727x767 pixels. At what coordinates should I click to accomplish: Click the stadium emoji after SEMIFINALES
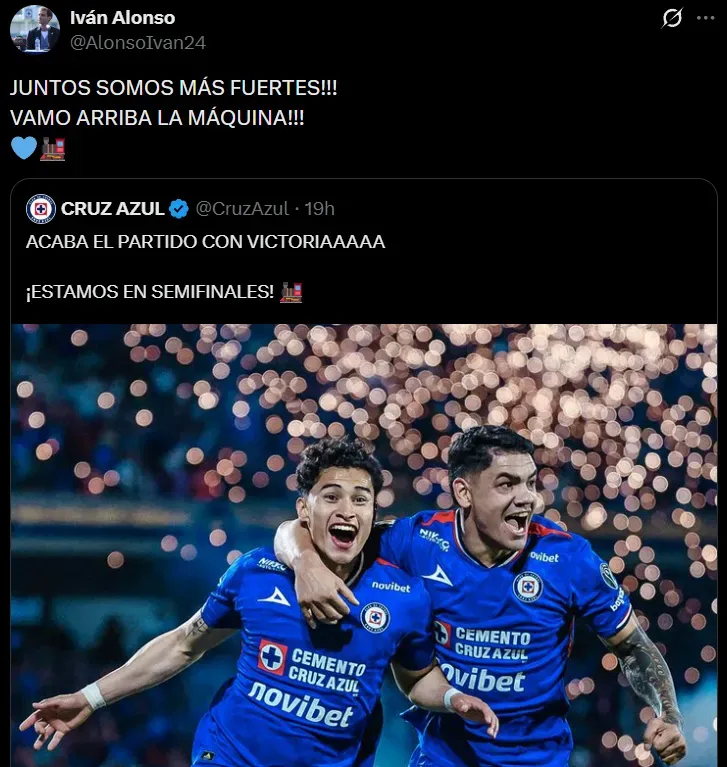coord(289,294)
